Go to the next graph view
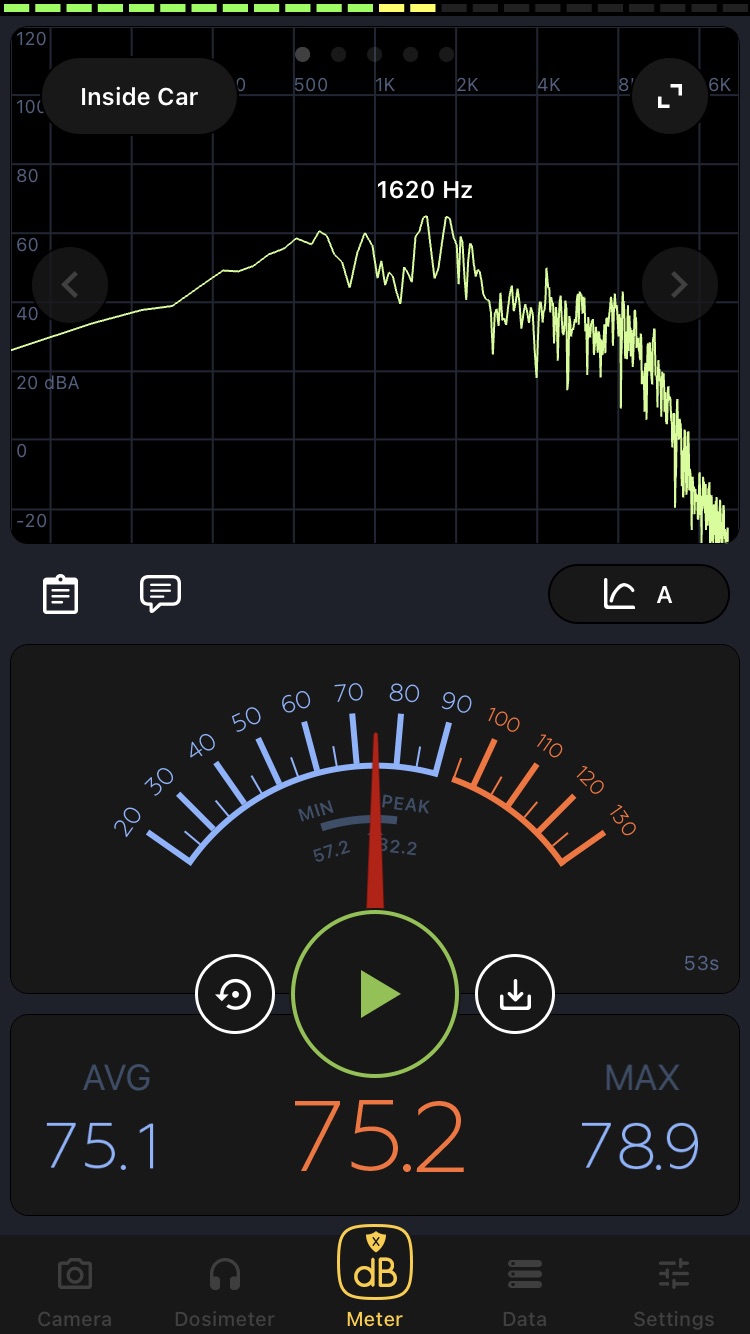The width and height of the screenshot is (750, 1334). click(x=679, y=285)
